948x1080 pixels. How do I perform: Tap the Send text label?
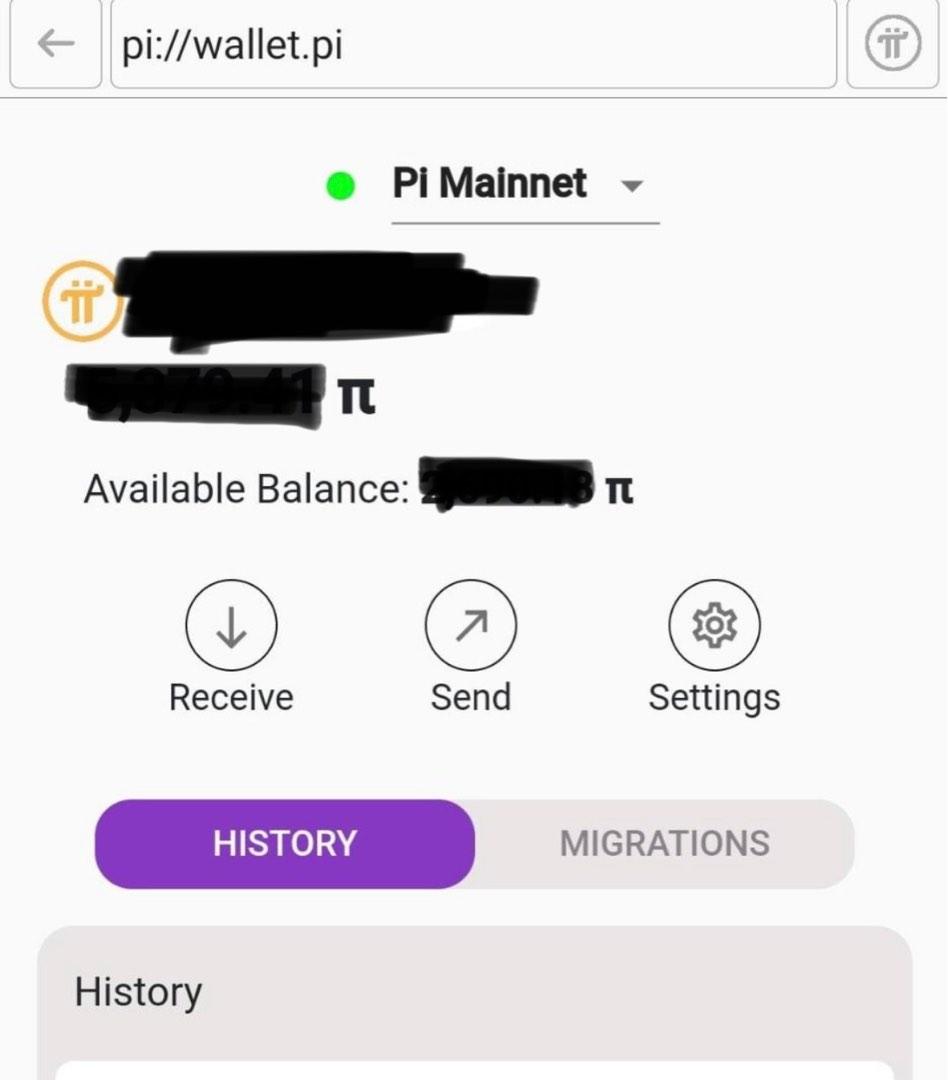click(471, 697)
